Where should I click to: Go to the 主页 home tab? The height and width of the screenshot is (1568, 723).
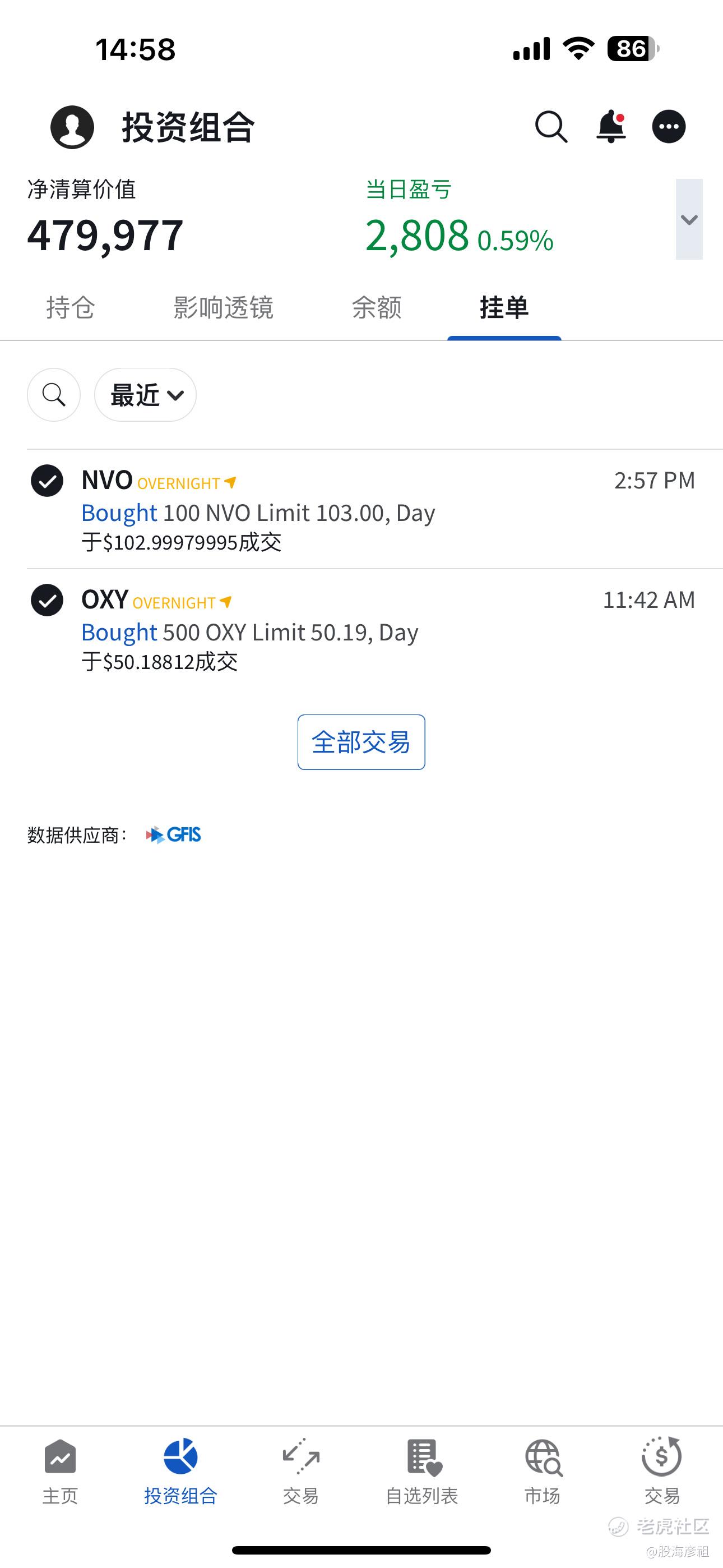[x=61, y=1470]
